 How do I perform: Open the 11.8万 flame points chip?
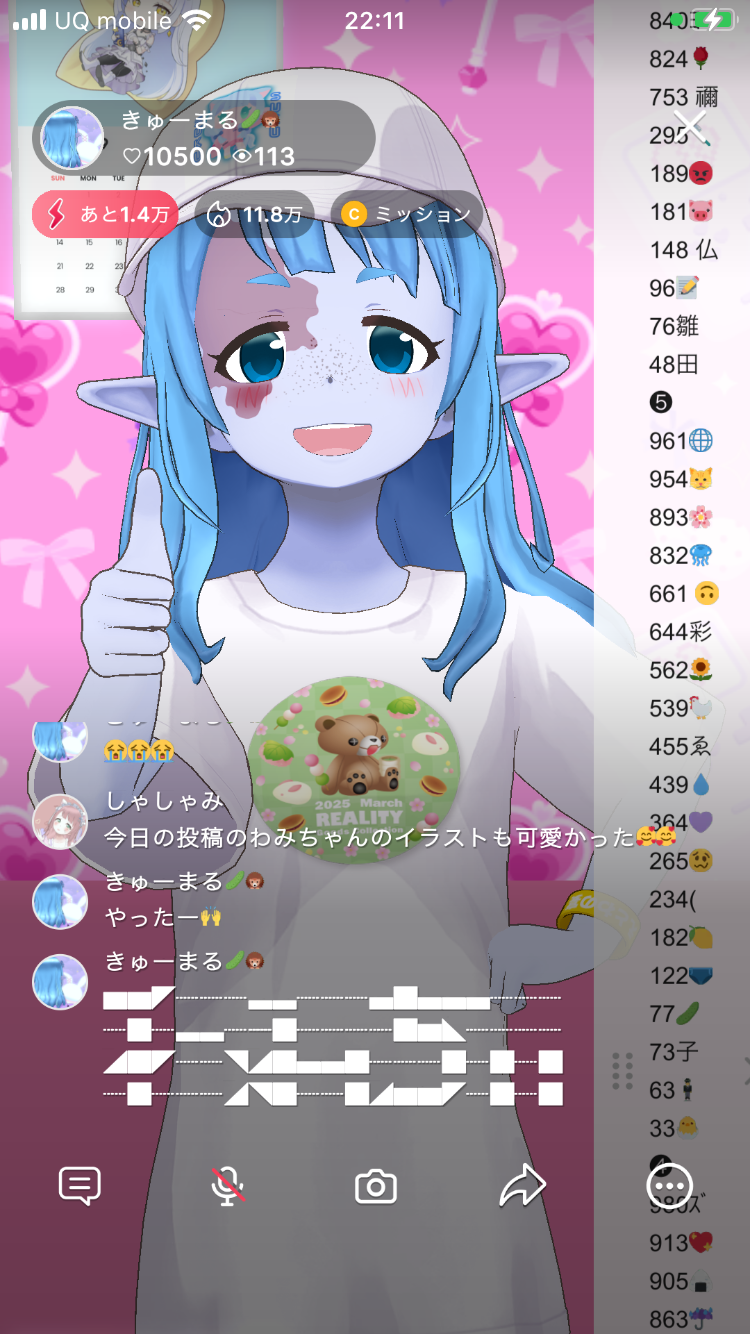pos(254,214)
